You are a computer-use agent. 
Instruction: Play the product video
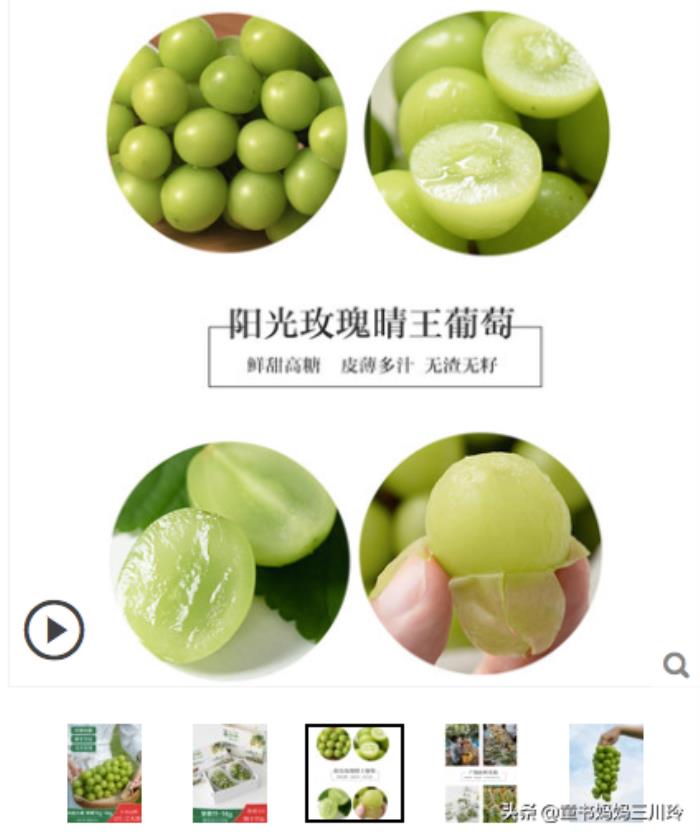point(54,629)
